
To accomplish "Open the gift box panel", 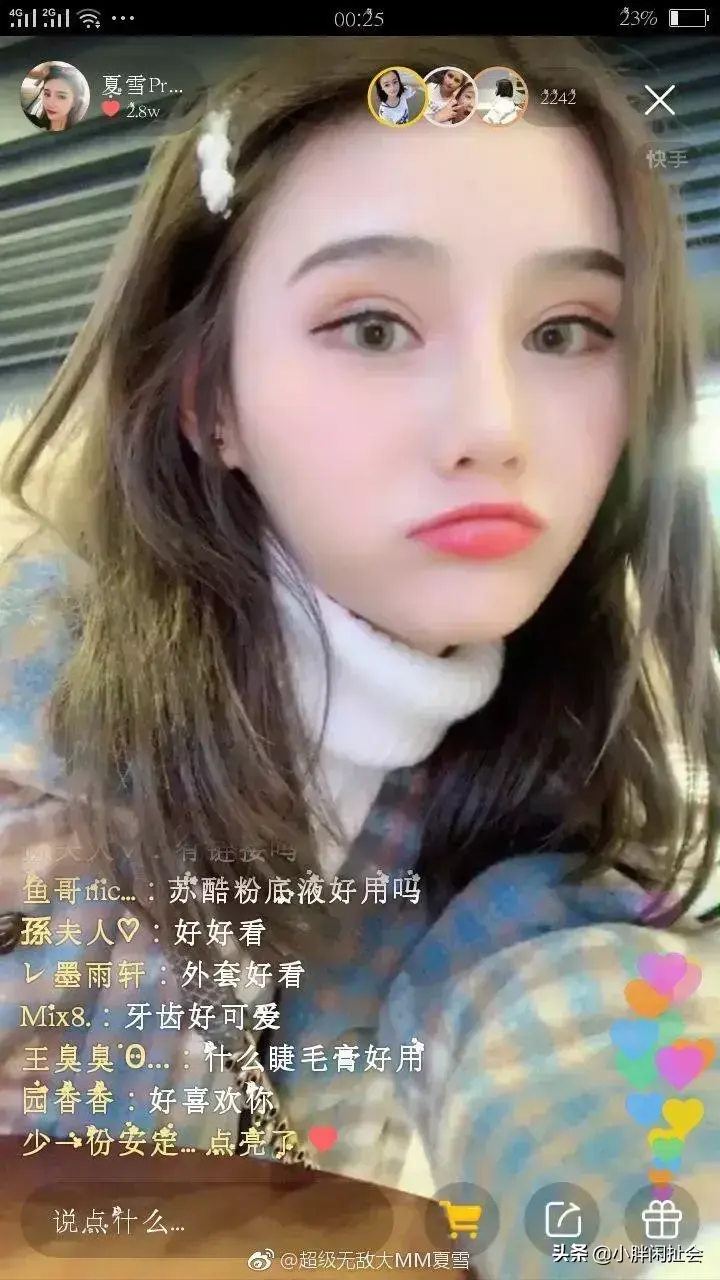I will [661, 1219].
